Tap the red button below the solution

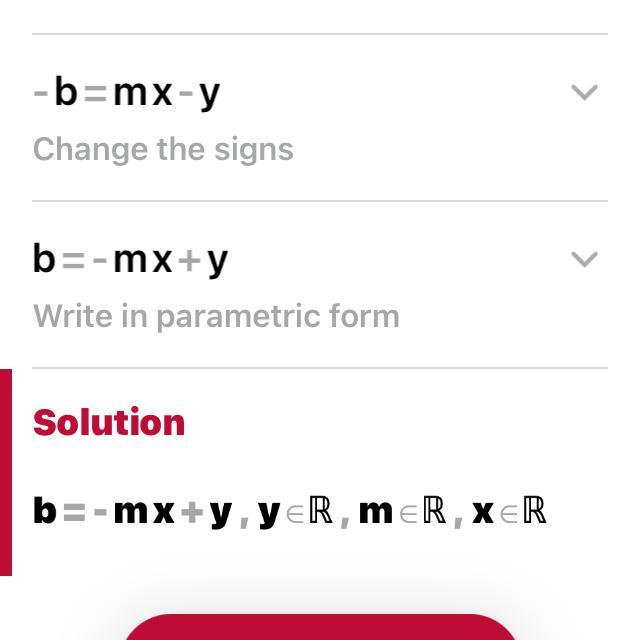pos(320,628)
